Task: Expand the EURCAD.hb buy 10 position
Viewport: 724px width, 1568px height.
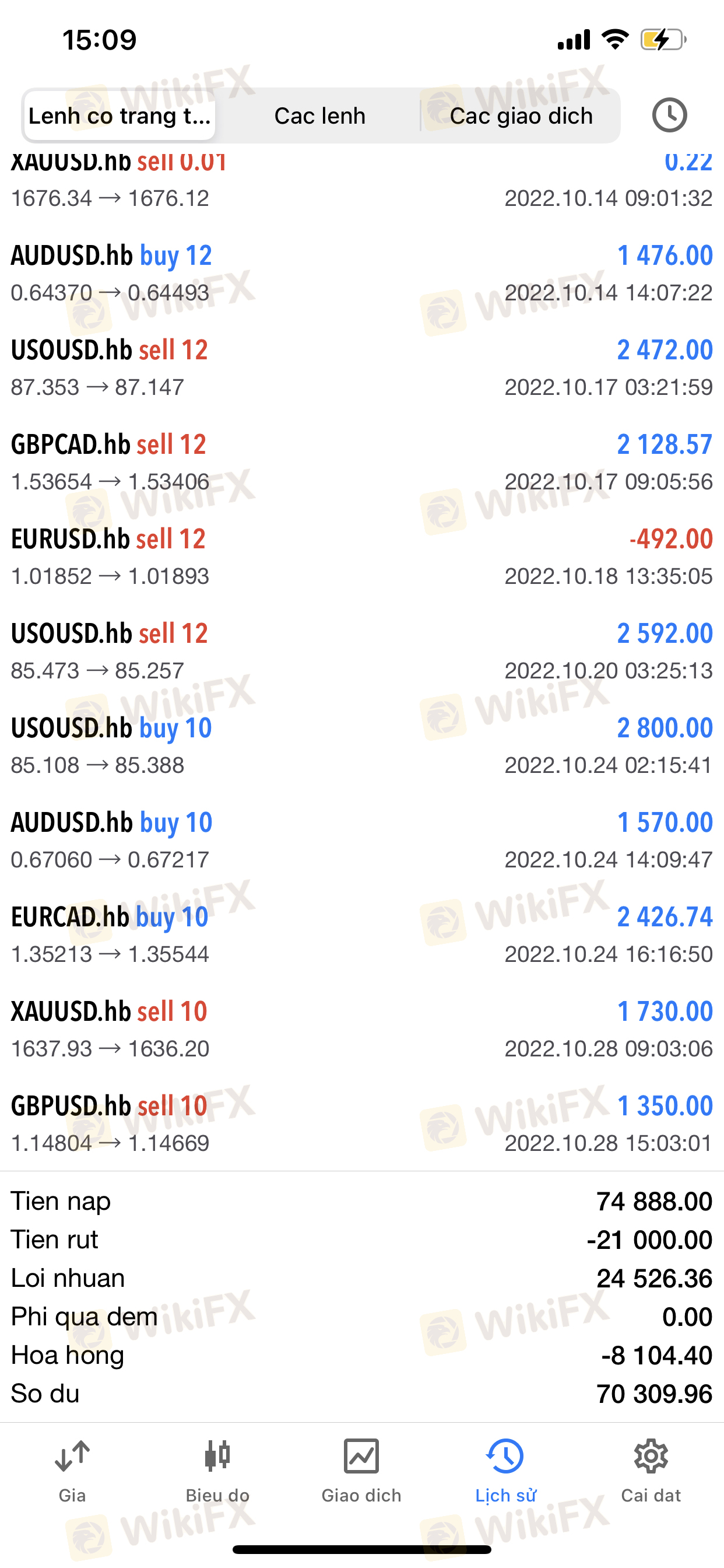Action: 362,935
